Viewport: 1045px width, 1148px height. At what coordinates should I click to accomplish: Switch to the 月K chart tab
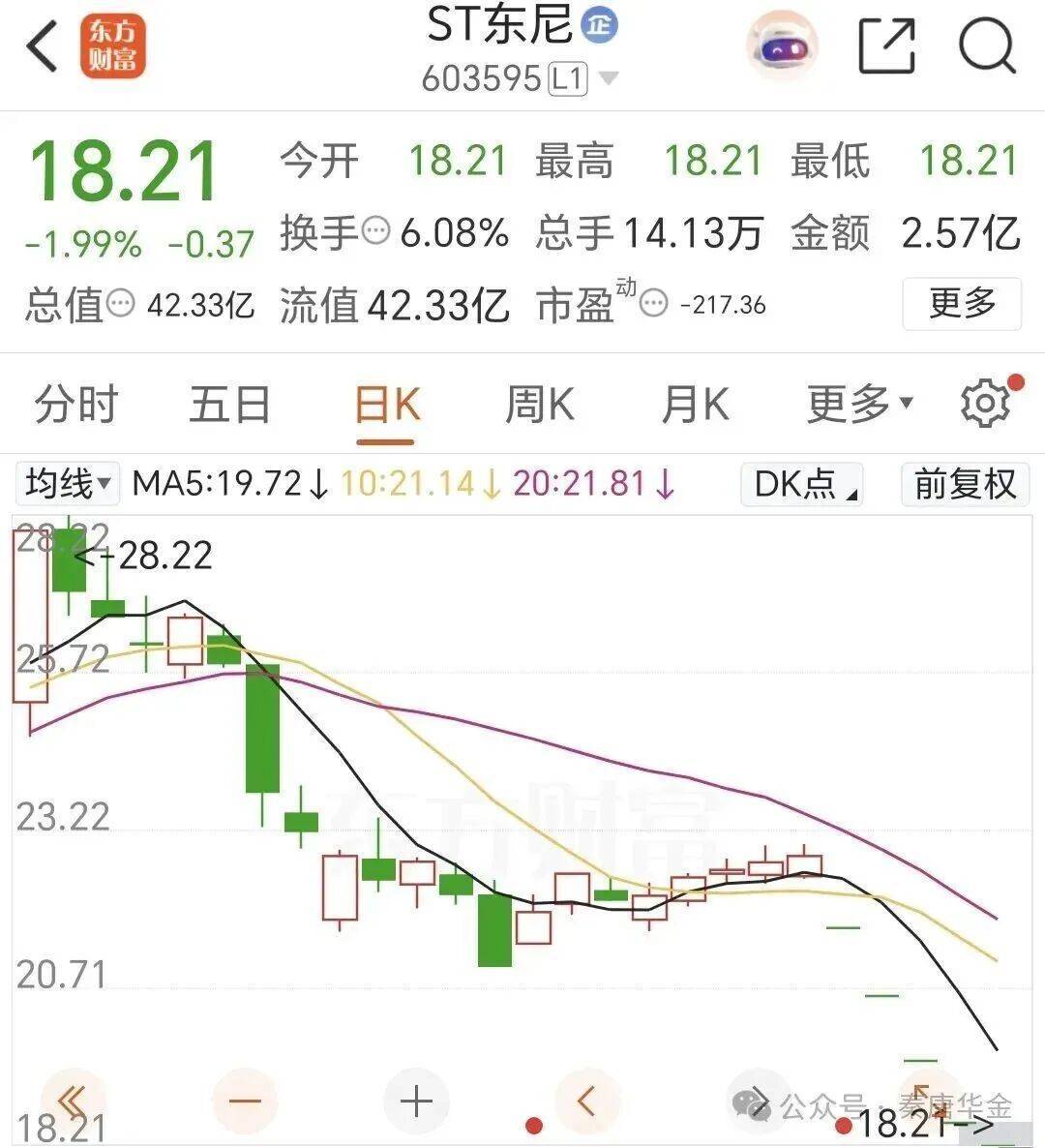point(694,405)
